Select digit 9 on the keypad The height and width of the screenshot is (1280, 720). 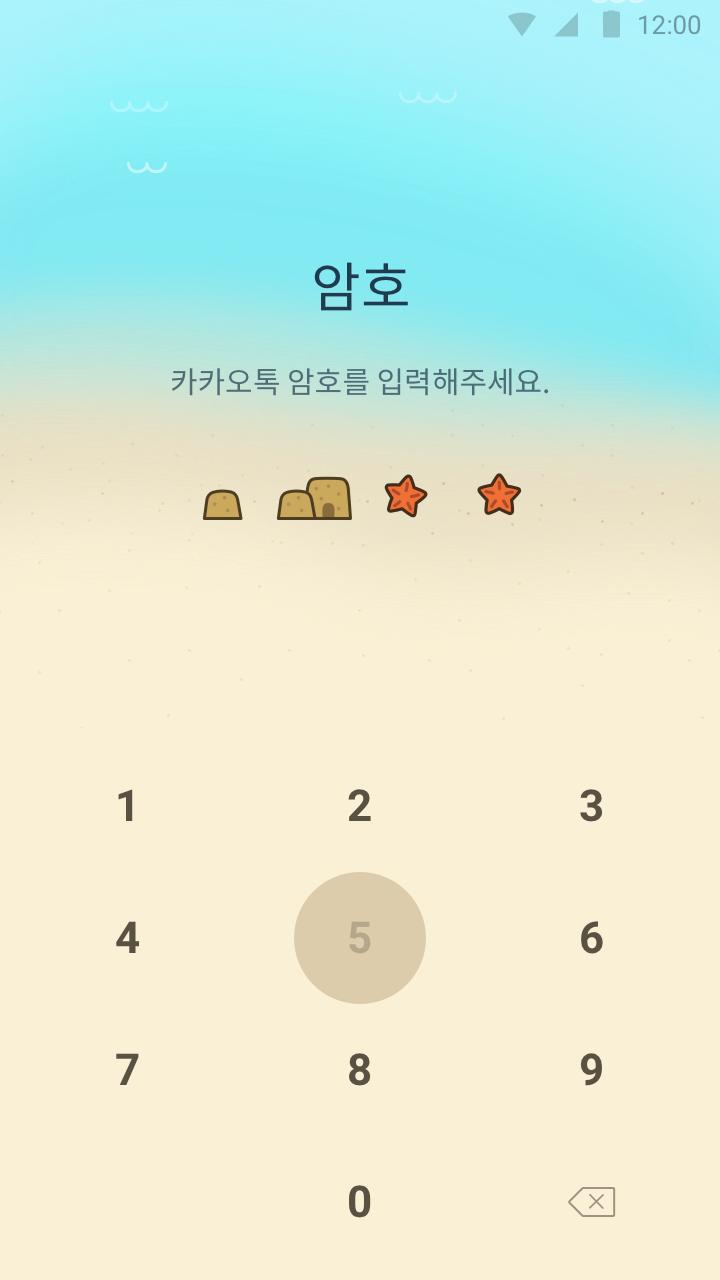(x=592, y=1070)
